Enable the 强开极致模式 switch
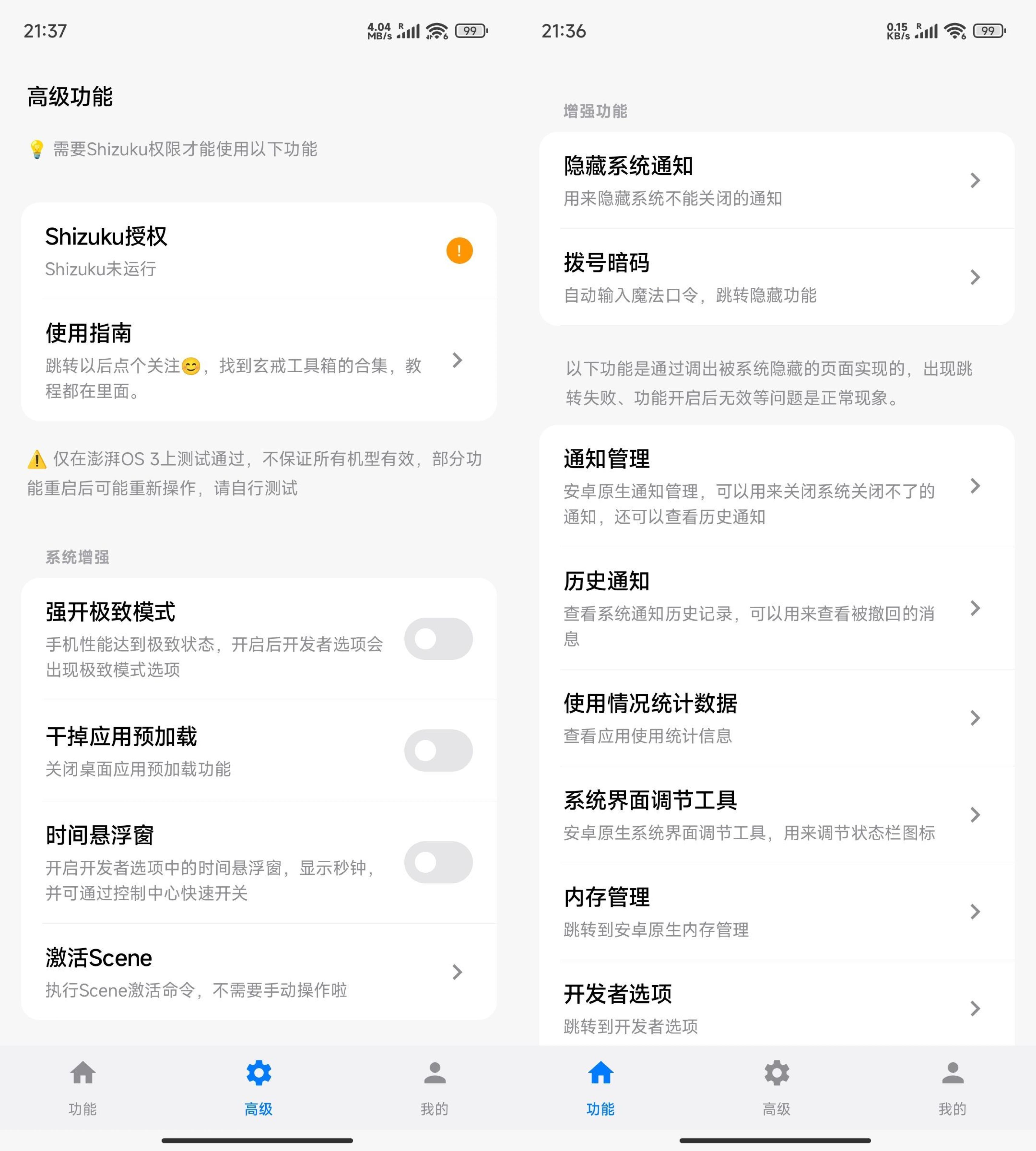The image size is (1036, 1151). pyautogui.click(x=440, y=639)
